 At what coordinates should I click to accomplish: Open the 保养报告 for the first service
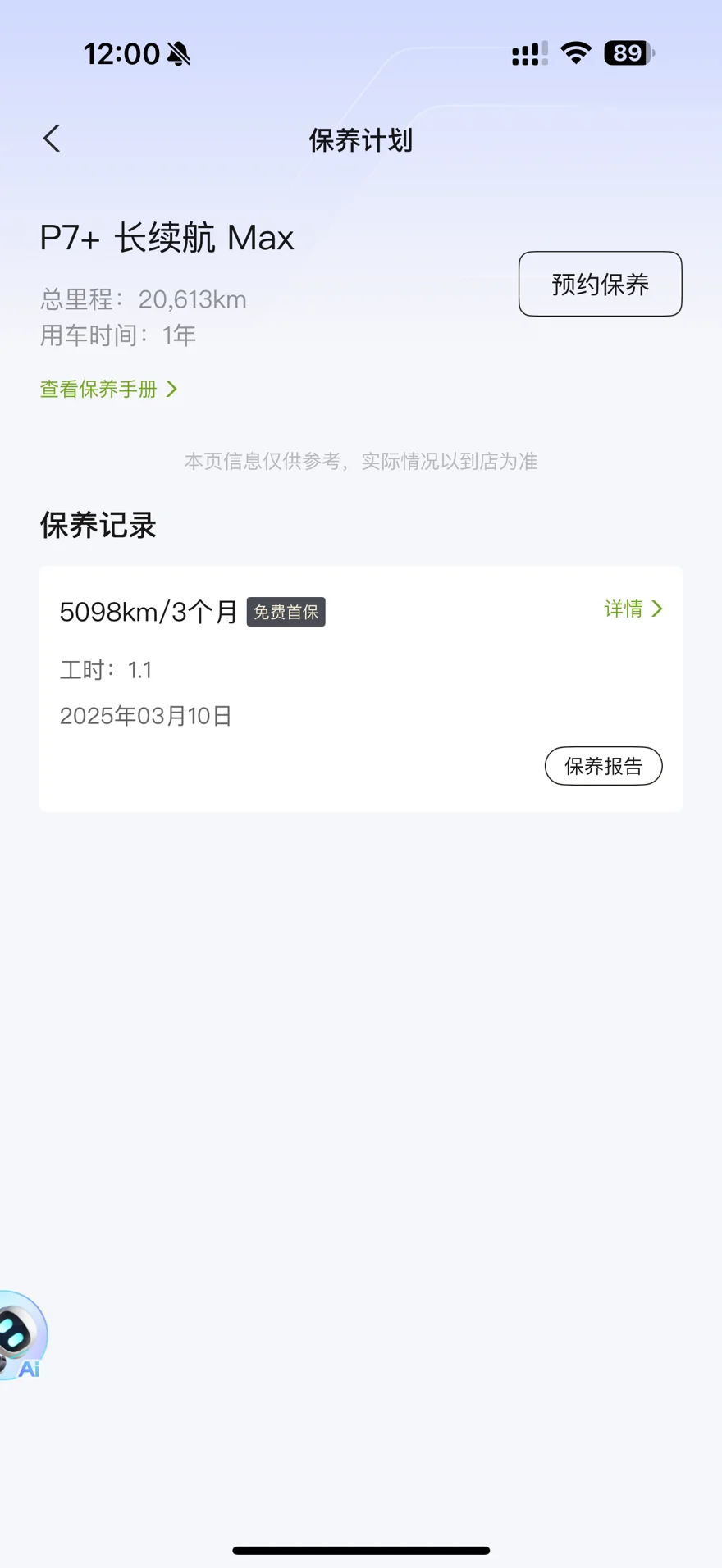coord(603,766)
